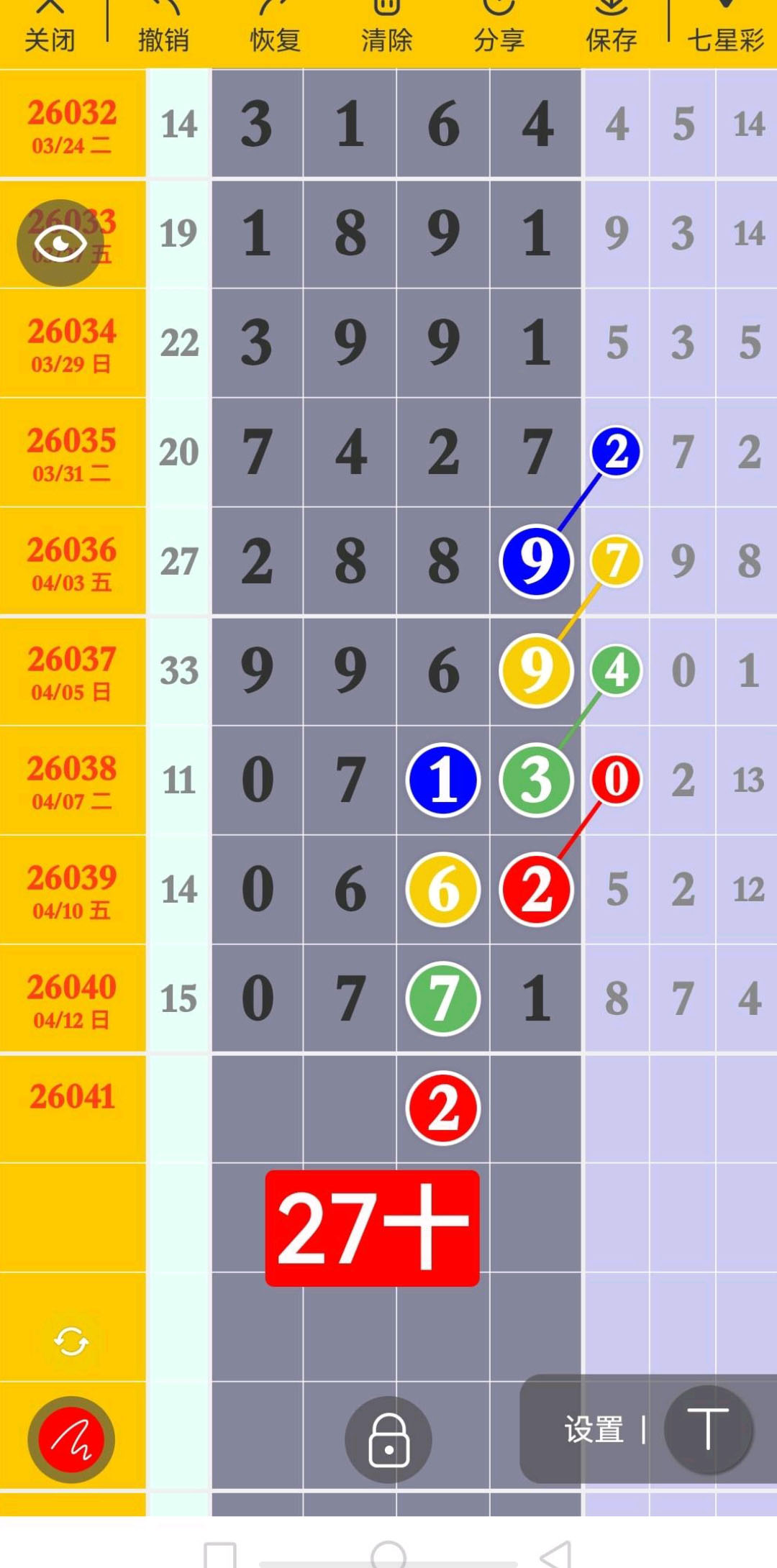This screenshot has width=777, height=1568.
Task: Open the red pen drawing tool
Action: 71,1439
